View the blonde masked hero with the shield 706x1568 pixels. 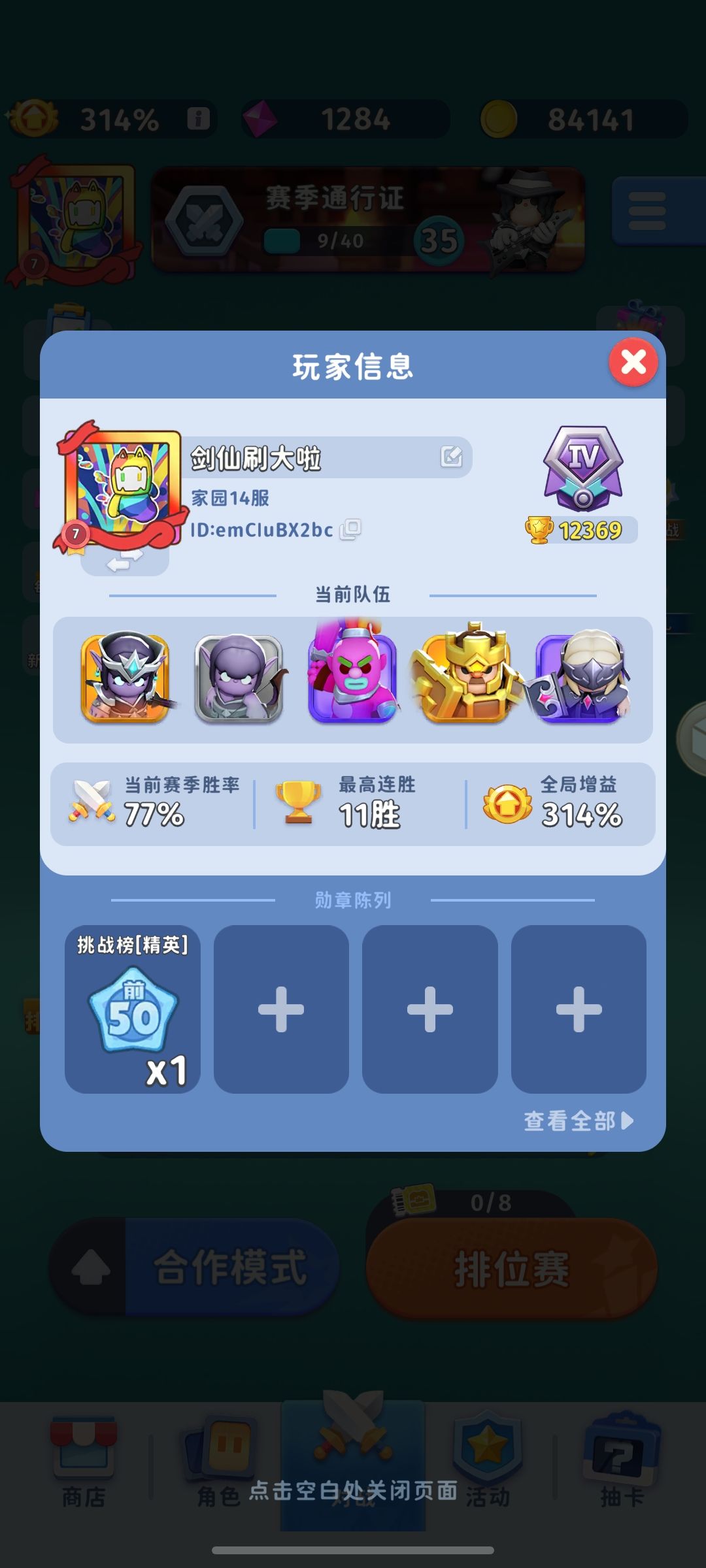click(580, 676)
